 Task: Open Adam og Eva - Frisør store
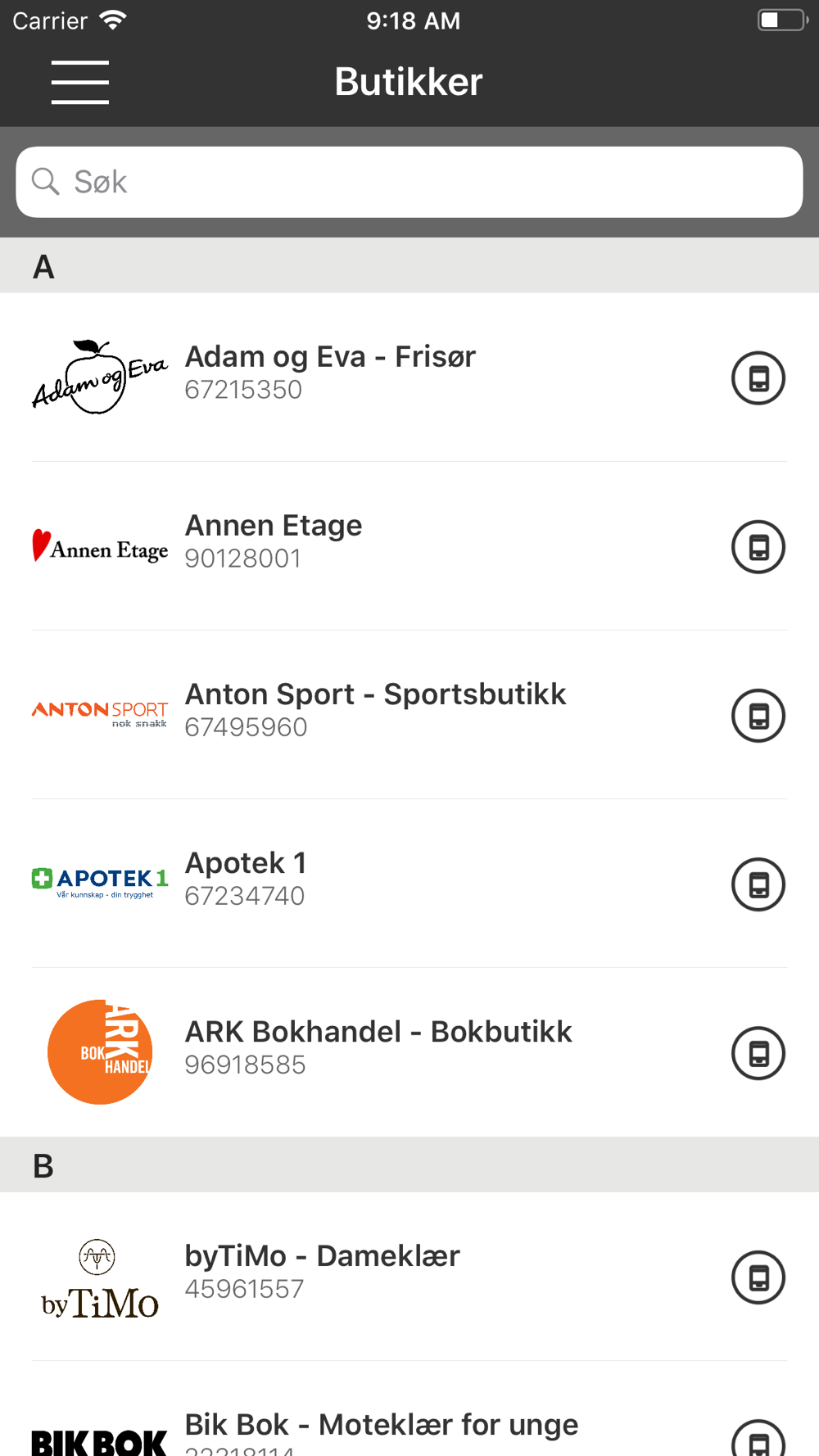409,378
